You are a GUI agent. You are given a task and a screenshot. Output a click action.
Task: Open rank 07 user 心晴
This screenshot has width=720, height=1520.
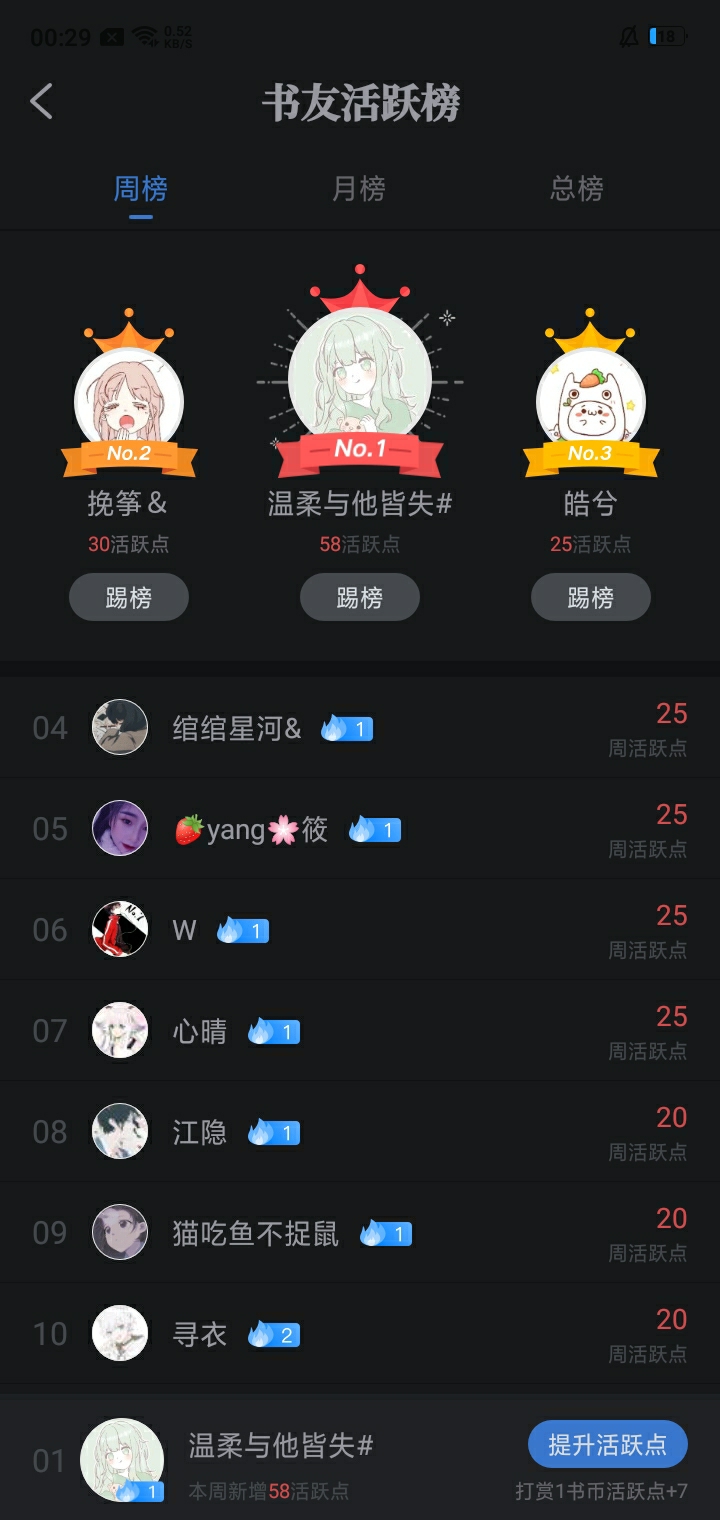click(360, 1031)
